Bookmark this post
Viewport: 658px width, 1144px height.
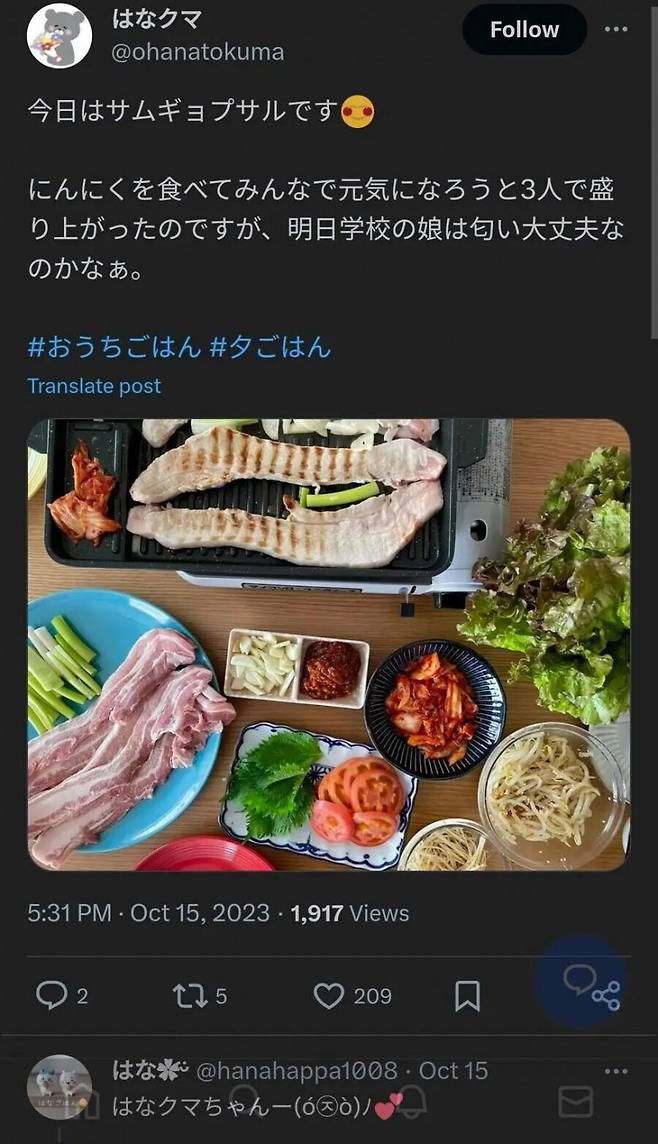point(467,995)
